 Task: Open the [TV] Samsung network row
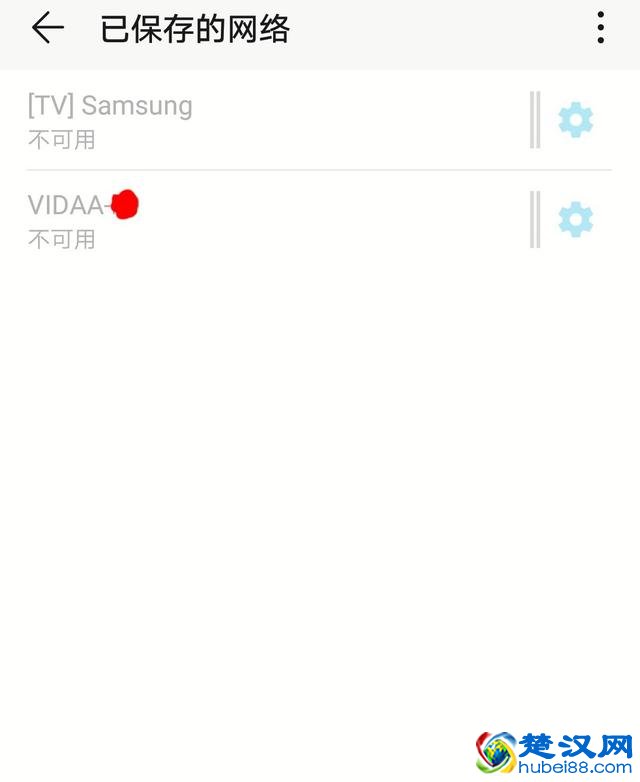coord(200,120)
